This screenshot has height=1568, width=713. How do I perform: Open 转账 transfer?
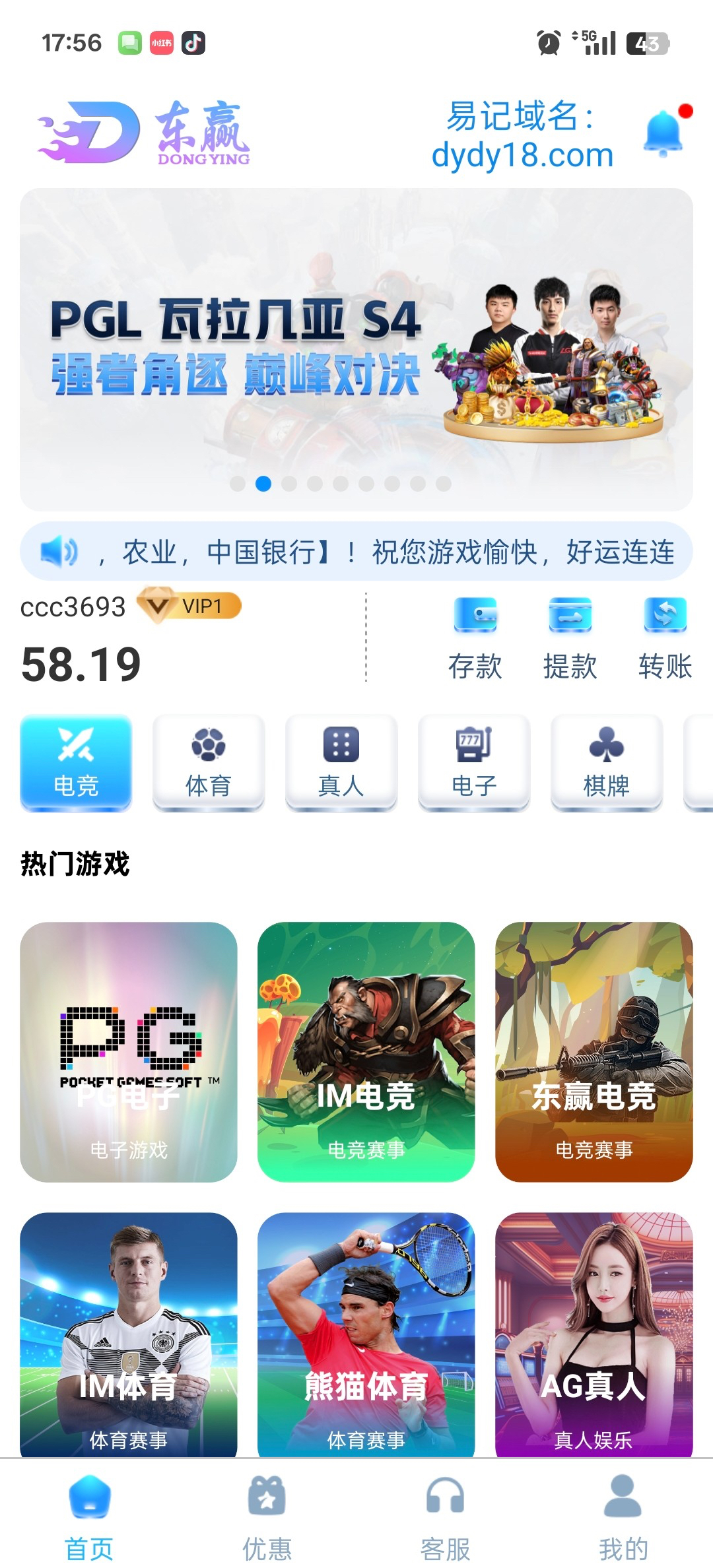point(665,638)
